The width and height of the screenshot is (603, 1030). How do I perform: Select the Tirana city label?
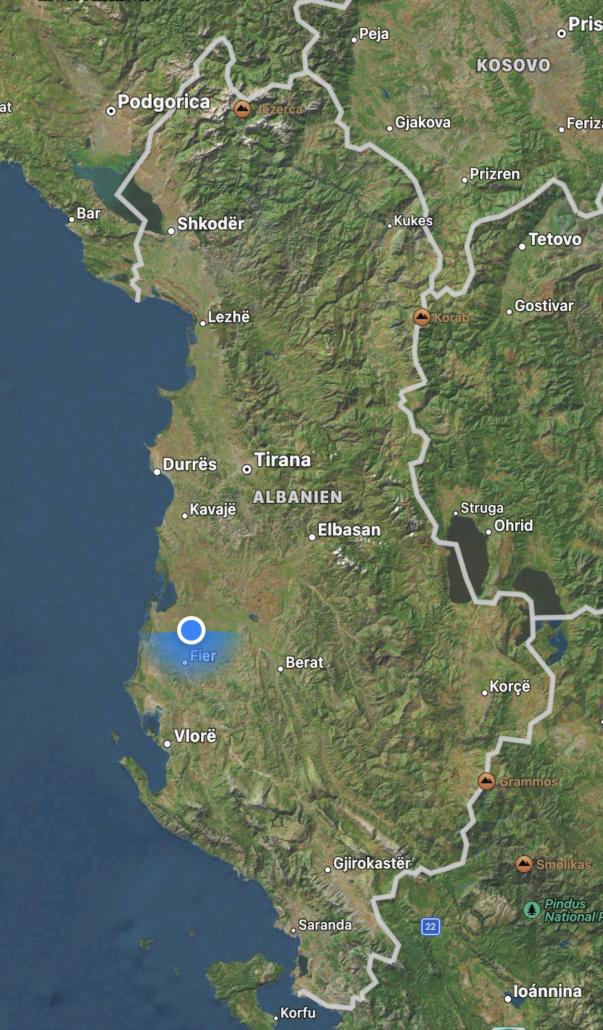pos(281,461)
